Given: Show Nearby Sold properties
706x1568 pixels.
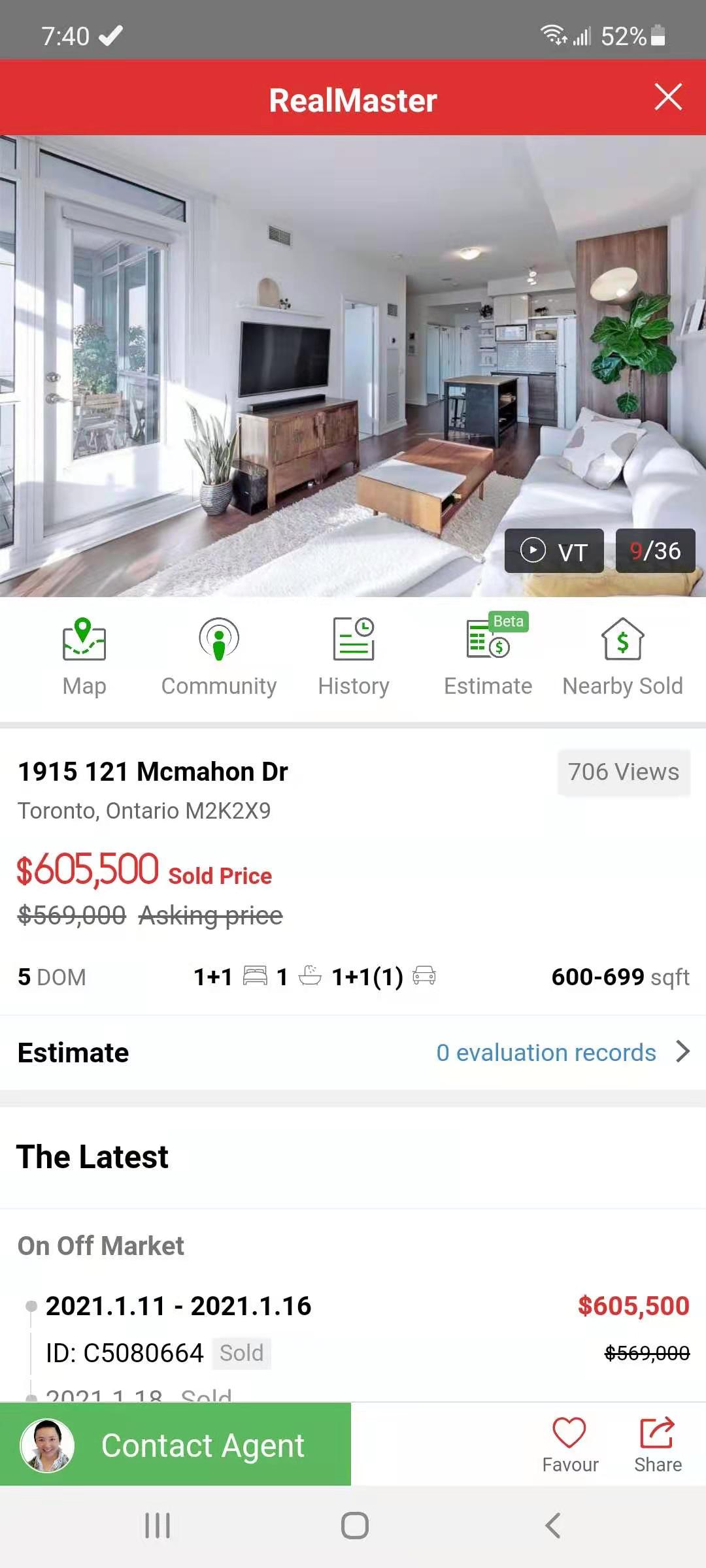Looking at the screenshot, I should pos(622,657).
